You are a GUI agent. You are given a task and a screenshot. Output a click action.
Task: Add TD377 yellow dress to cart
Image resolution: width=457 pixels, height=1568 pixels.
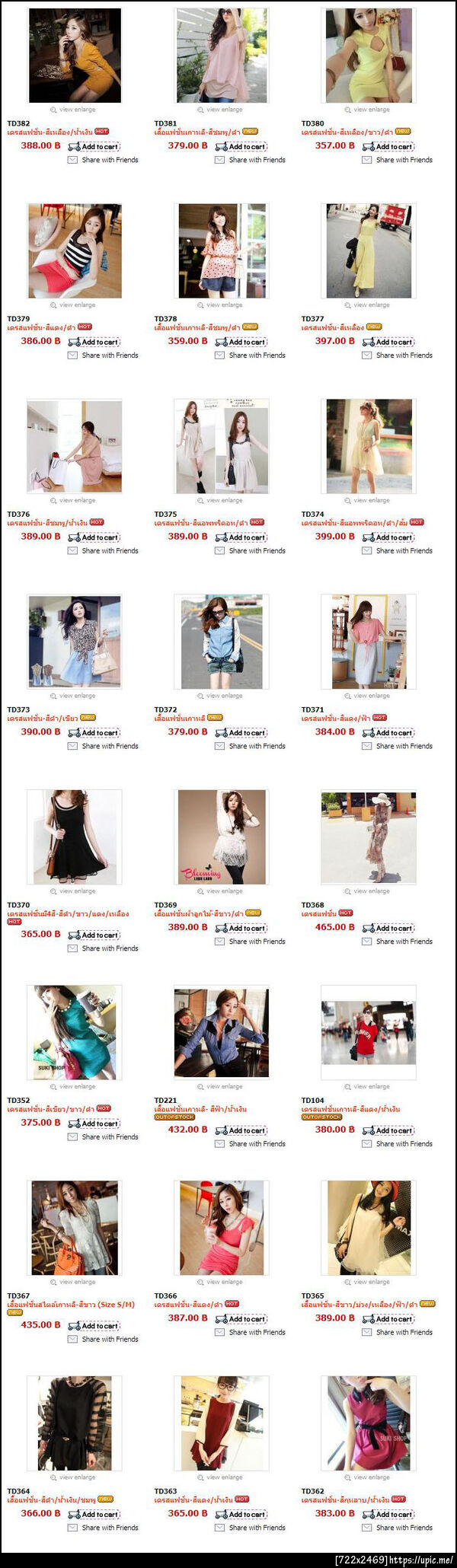click(388, 342)
